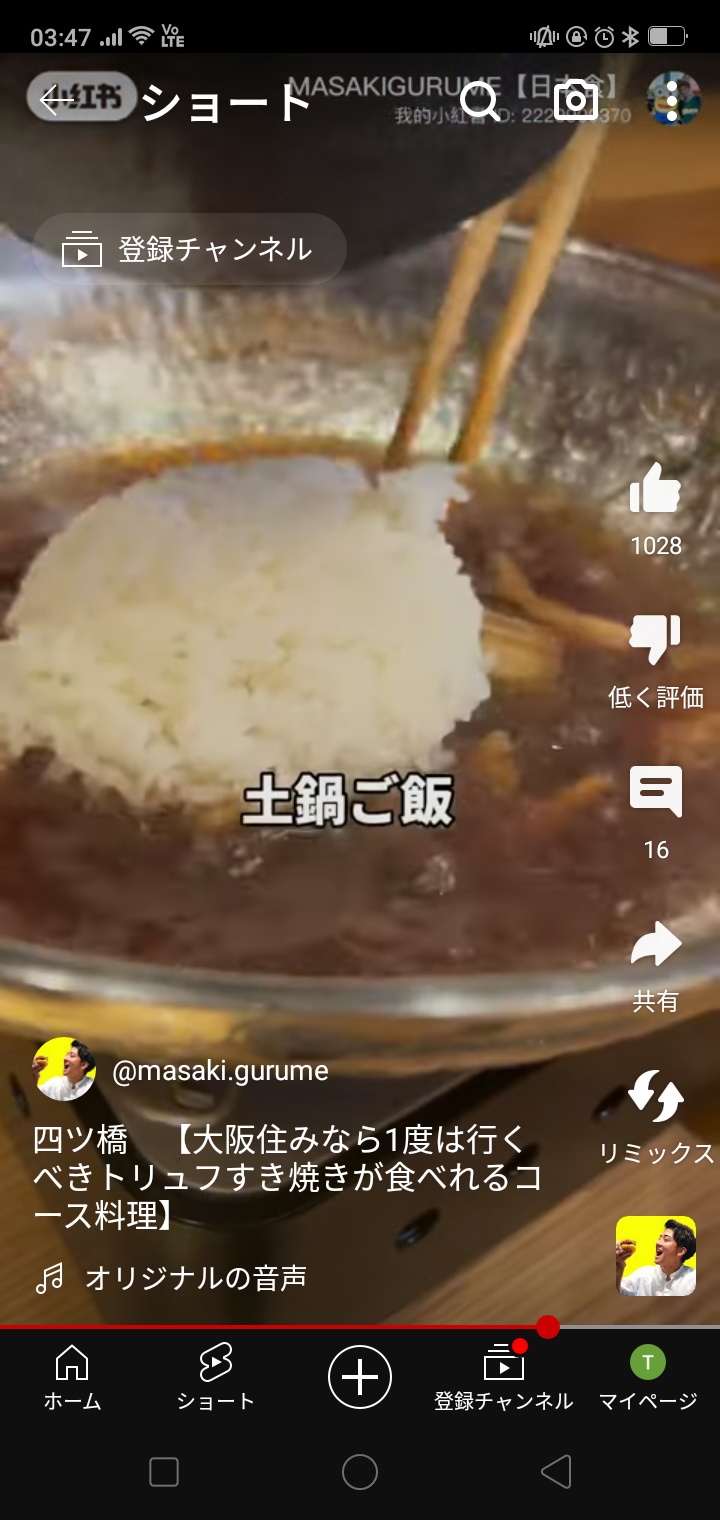
Task: Open the sound thumbnail beside the audio title
Action: tap(656, 1256)
